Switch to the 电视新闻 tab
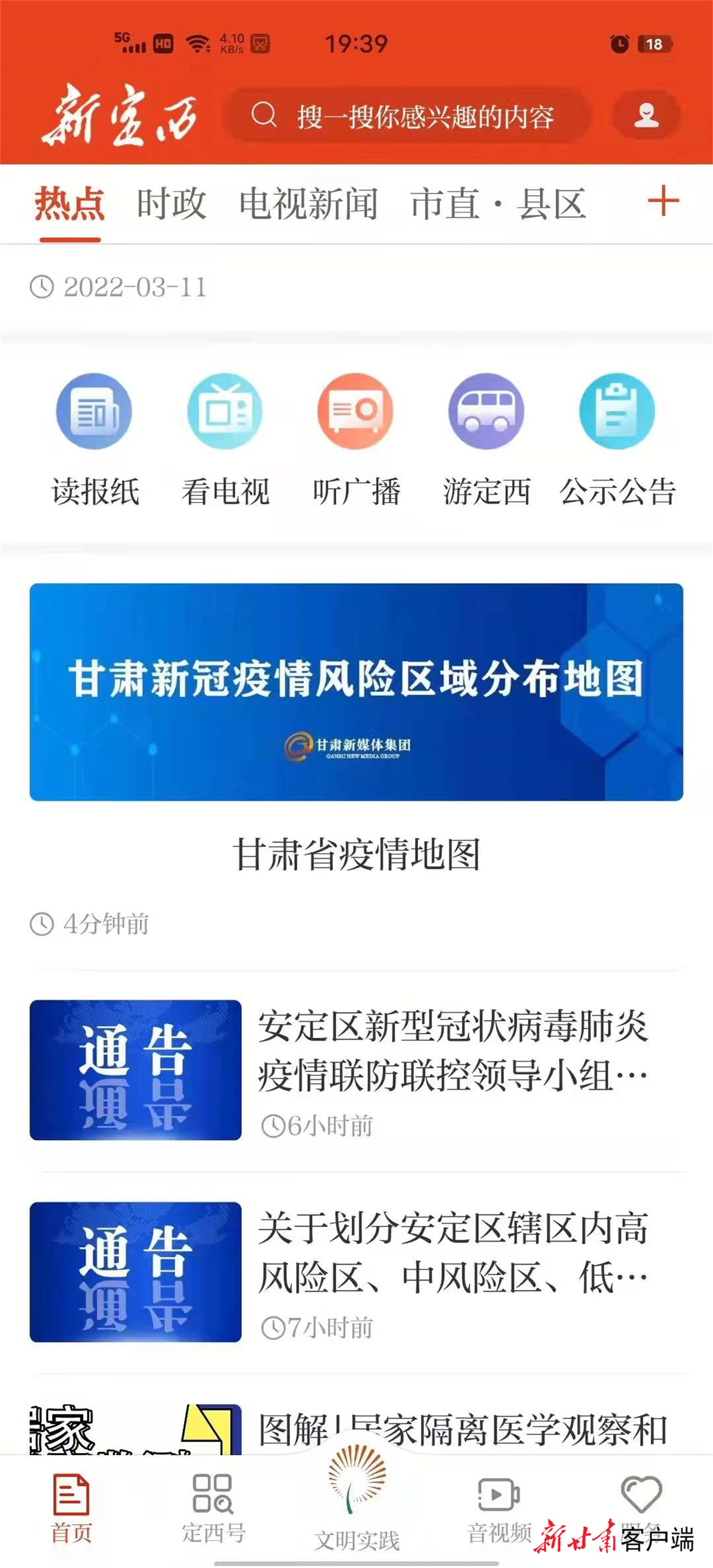The height and width of the screenshot is (1568, 713). 308,204
